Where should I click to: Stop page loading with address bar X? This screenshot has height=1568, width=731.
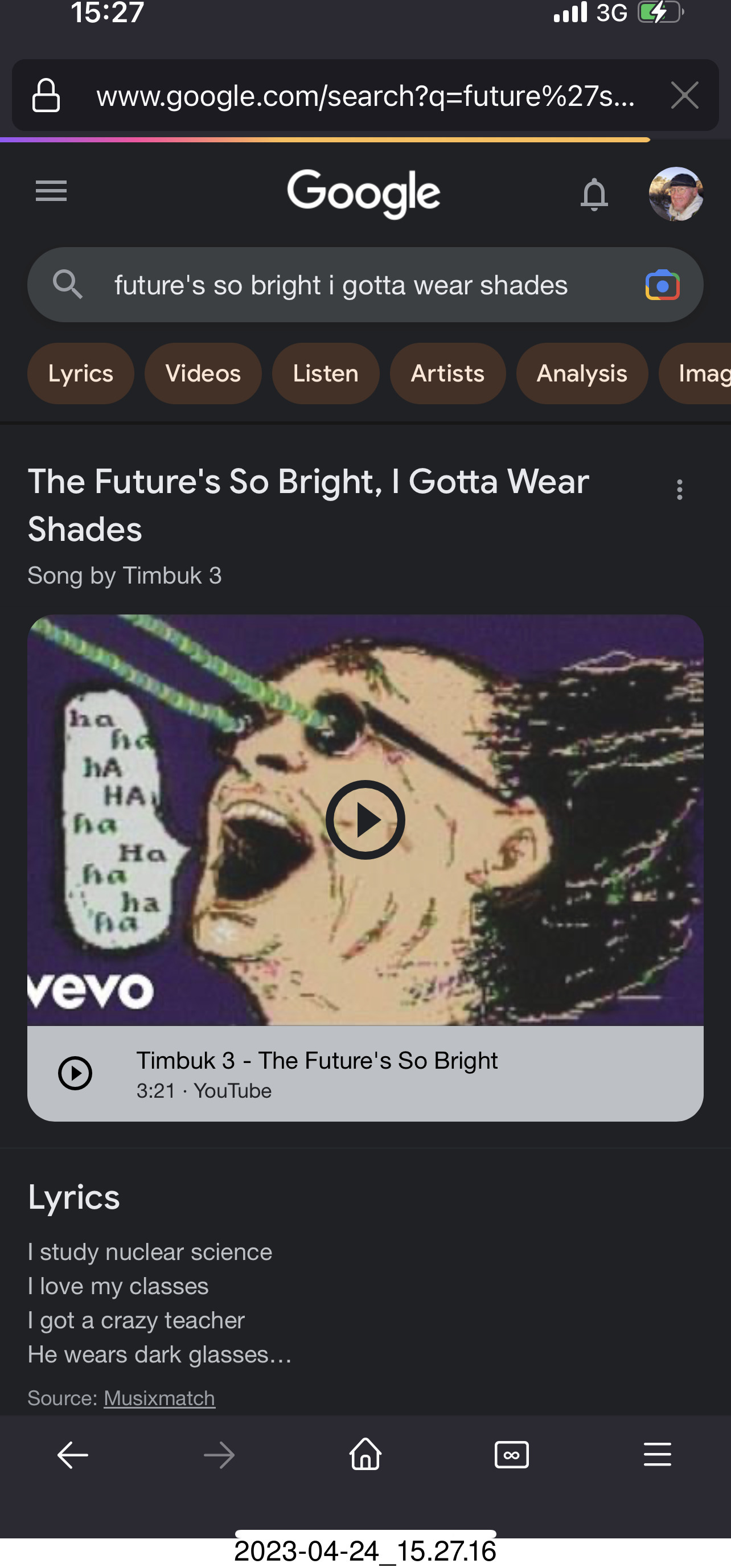tap(684, 96)
